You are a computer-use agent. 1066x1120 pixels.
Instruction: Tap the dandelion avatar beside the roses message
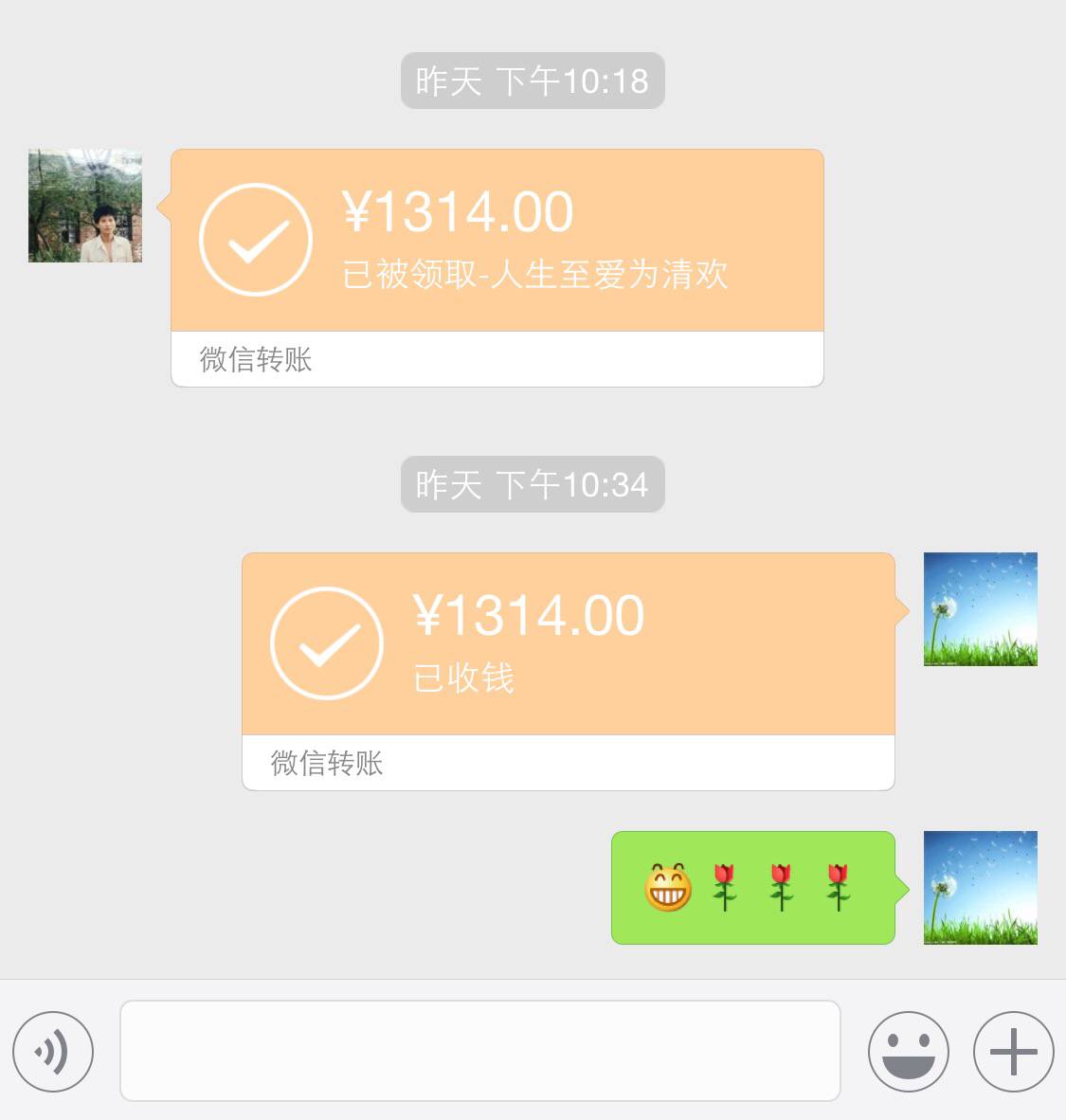point(980,888)
